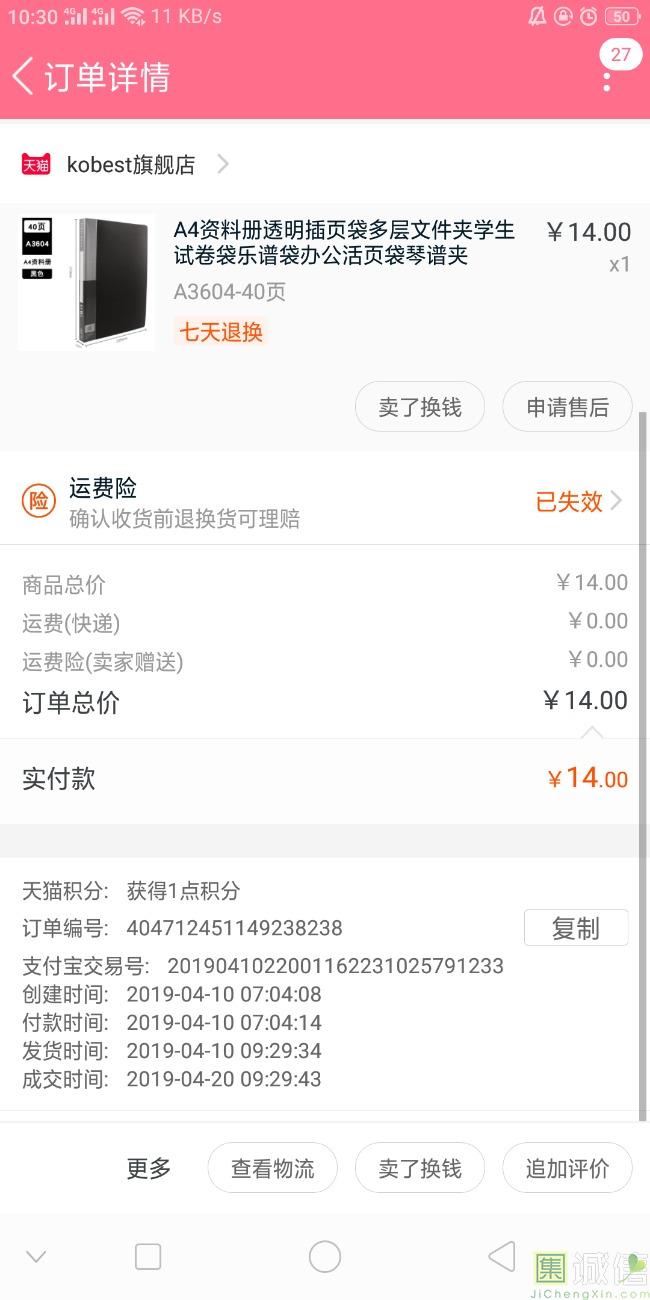Add a follow-up review with 追加评价
Viewport: 650px width, 1300px height.
(x=567, y=1168)
